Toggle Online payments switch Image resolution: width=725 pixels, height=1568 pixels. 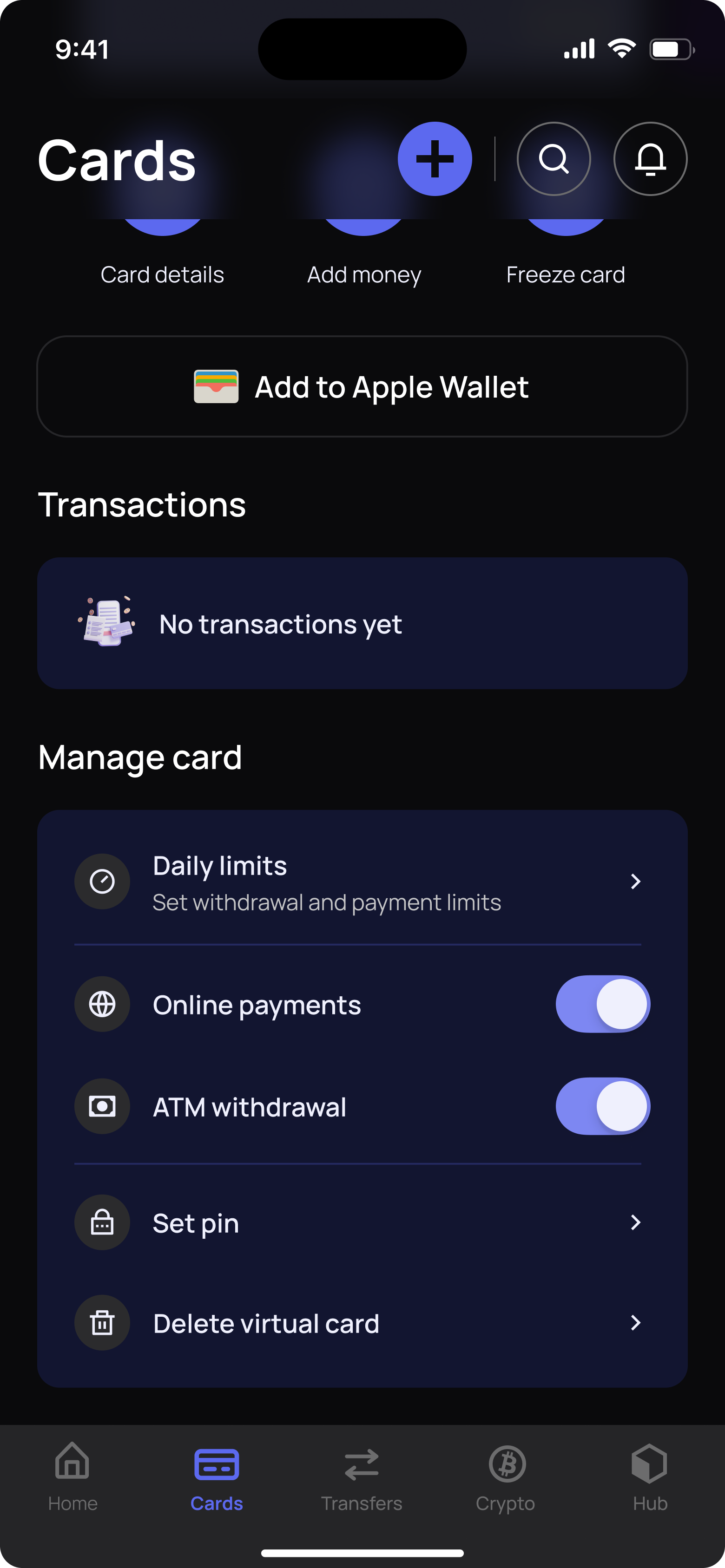[602, 1004]
